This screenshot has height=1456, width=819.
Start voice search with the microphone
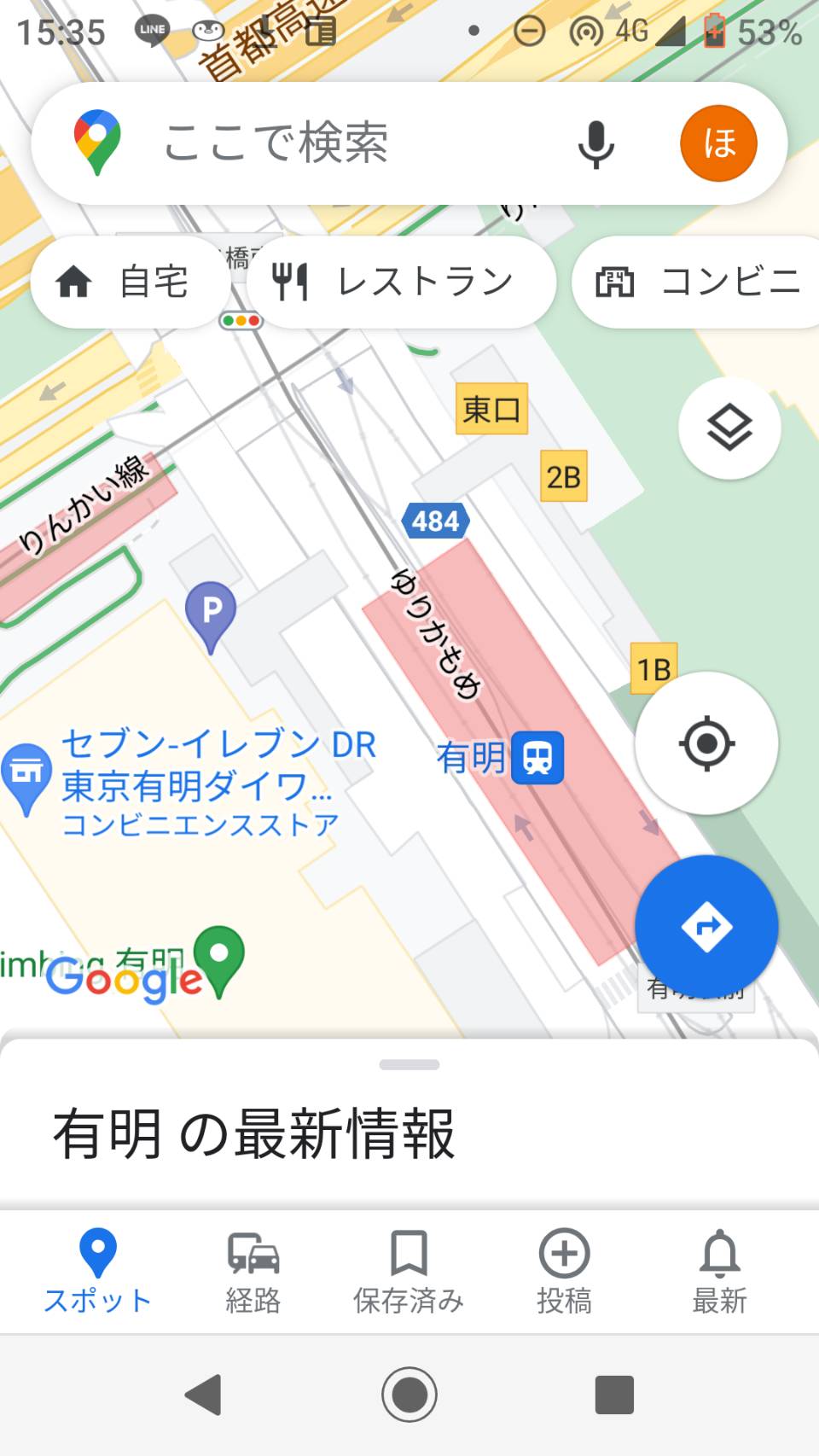pyautogui.click(x=595, y=143)
